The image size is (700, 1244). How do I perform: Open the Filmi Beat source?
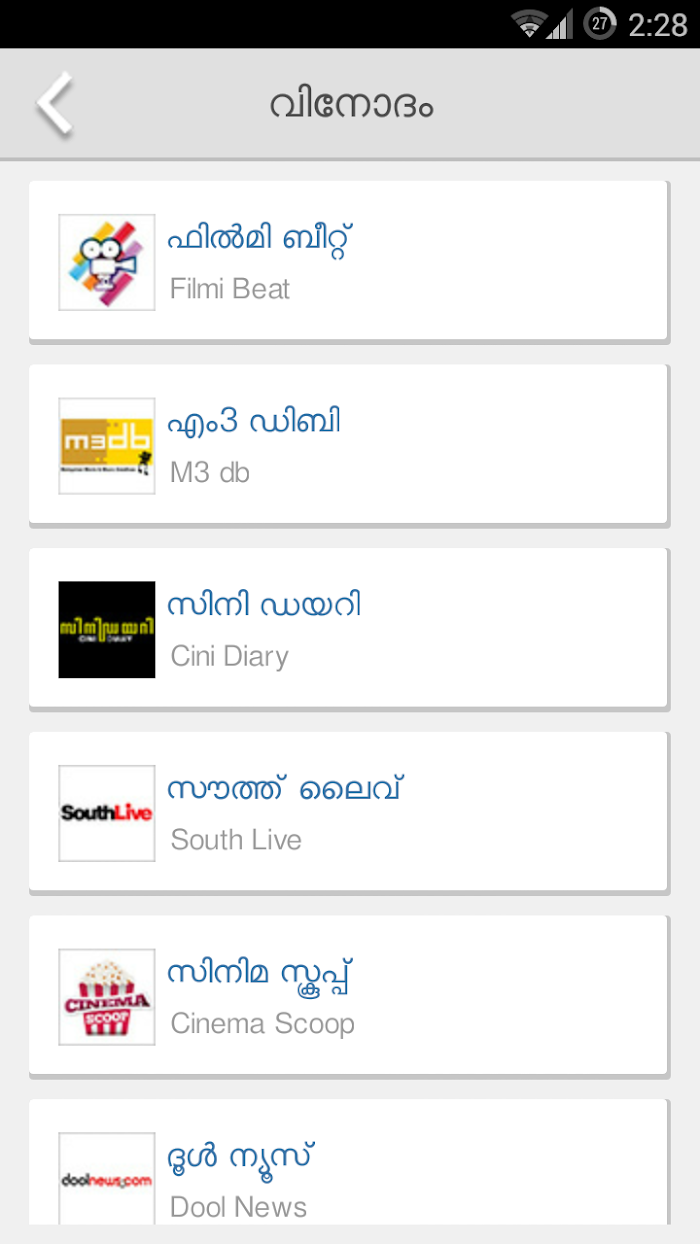coord(348,261)
